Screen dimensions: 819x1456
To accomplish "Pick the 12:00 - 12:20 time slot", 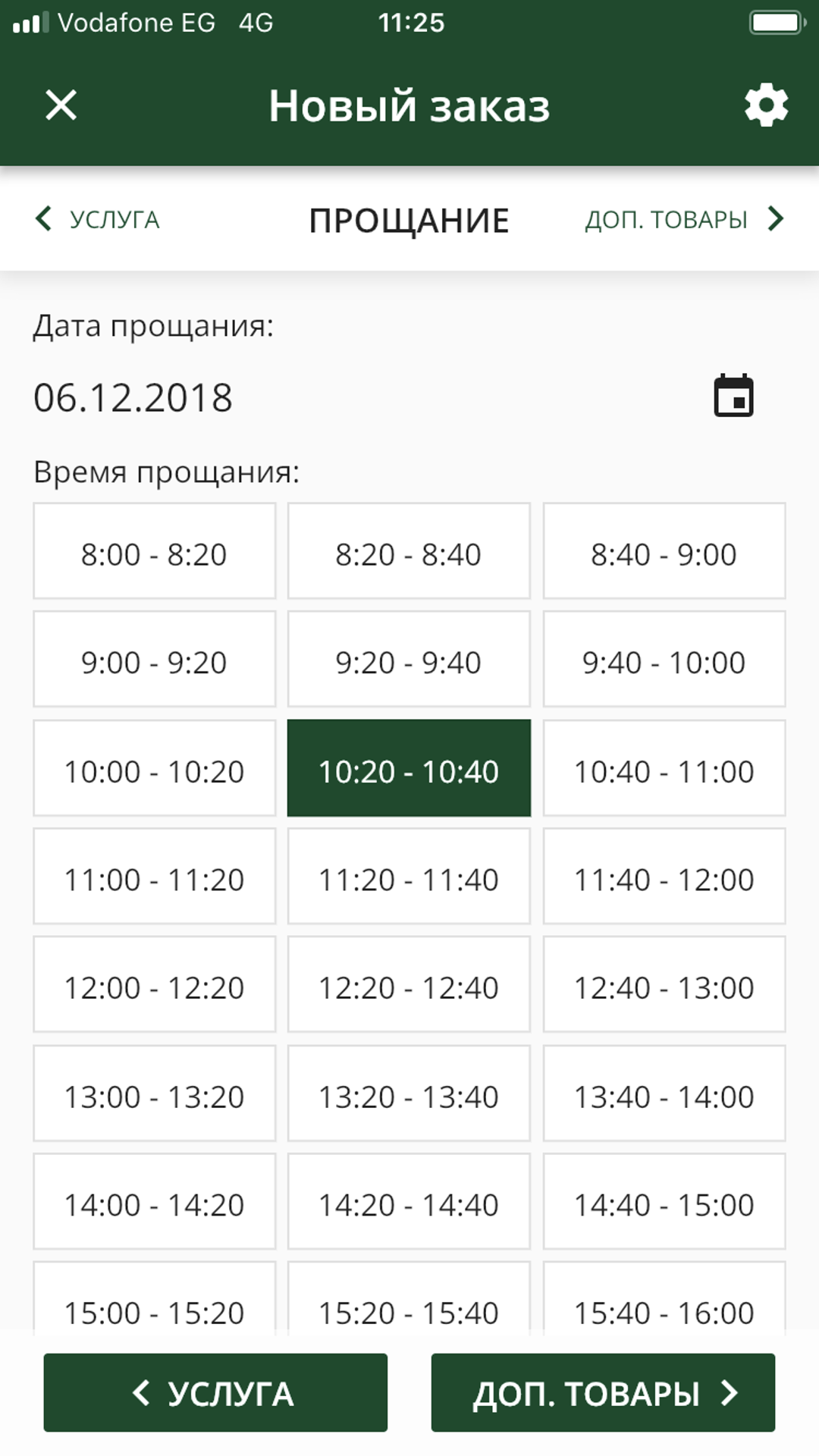I will coord(154,985).
